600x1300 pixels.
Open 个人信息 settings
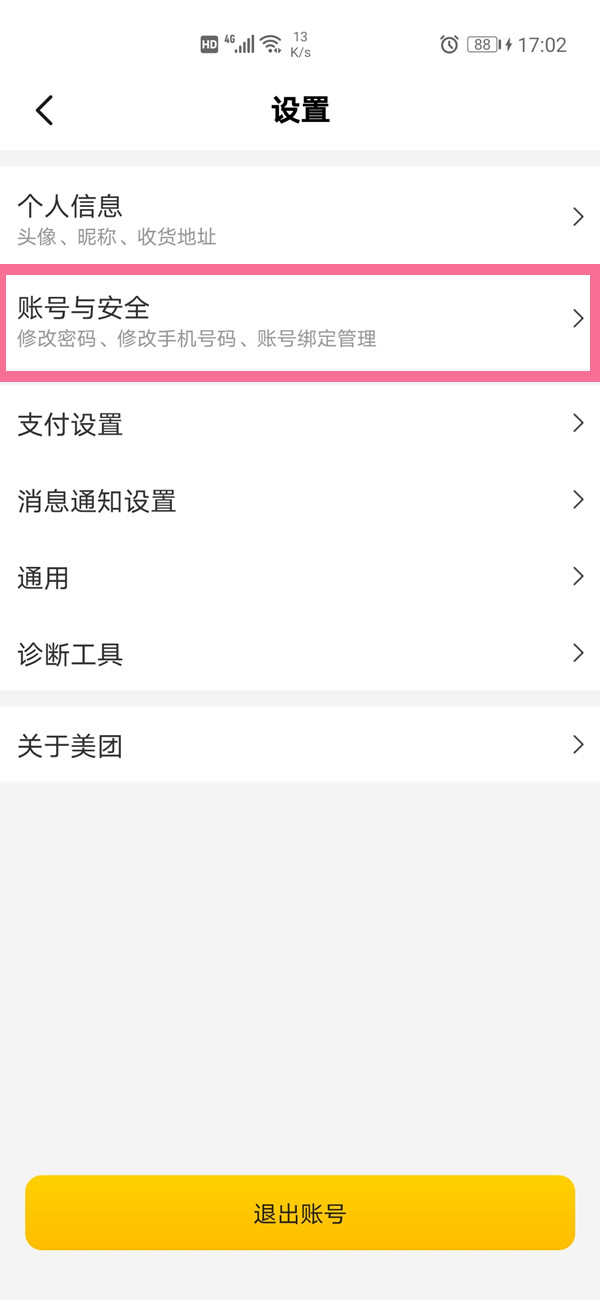coord(300,219)
